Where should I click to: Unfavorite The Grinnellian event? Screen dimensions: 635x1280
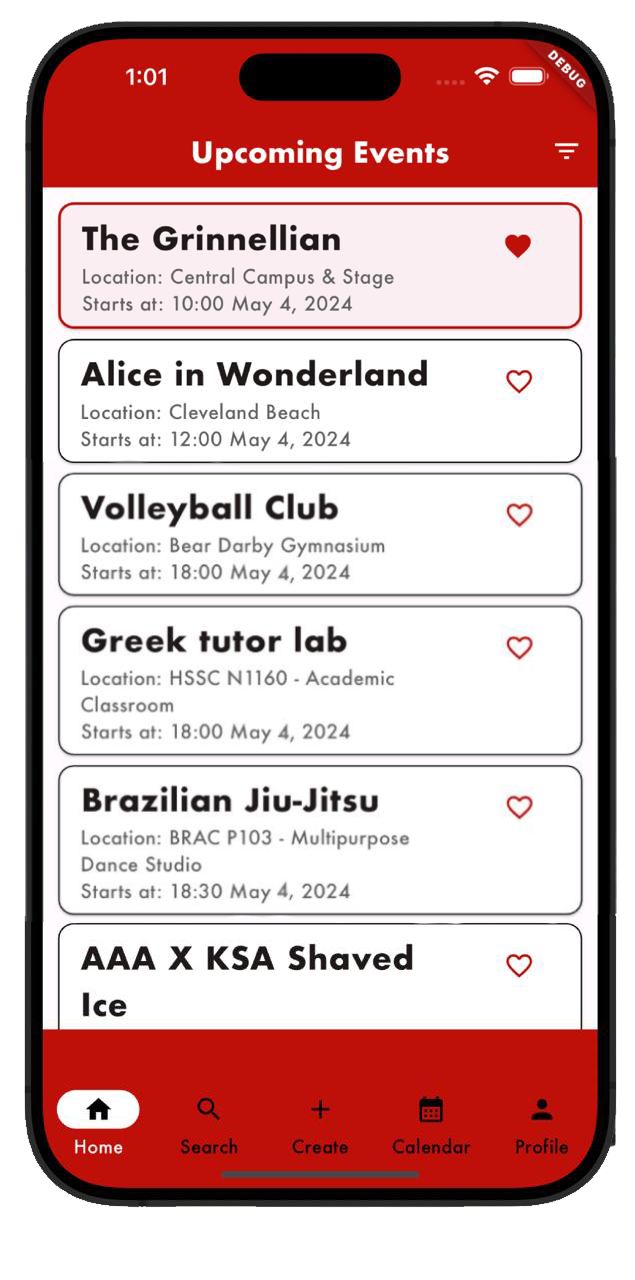click(518, 246)
